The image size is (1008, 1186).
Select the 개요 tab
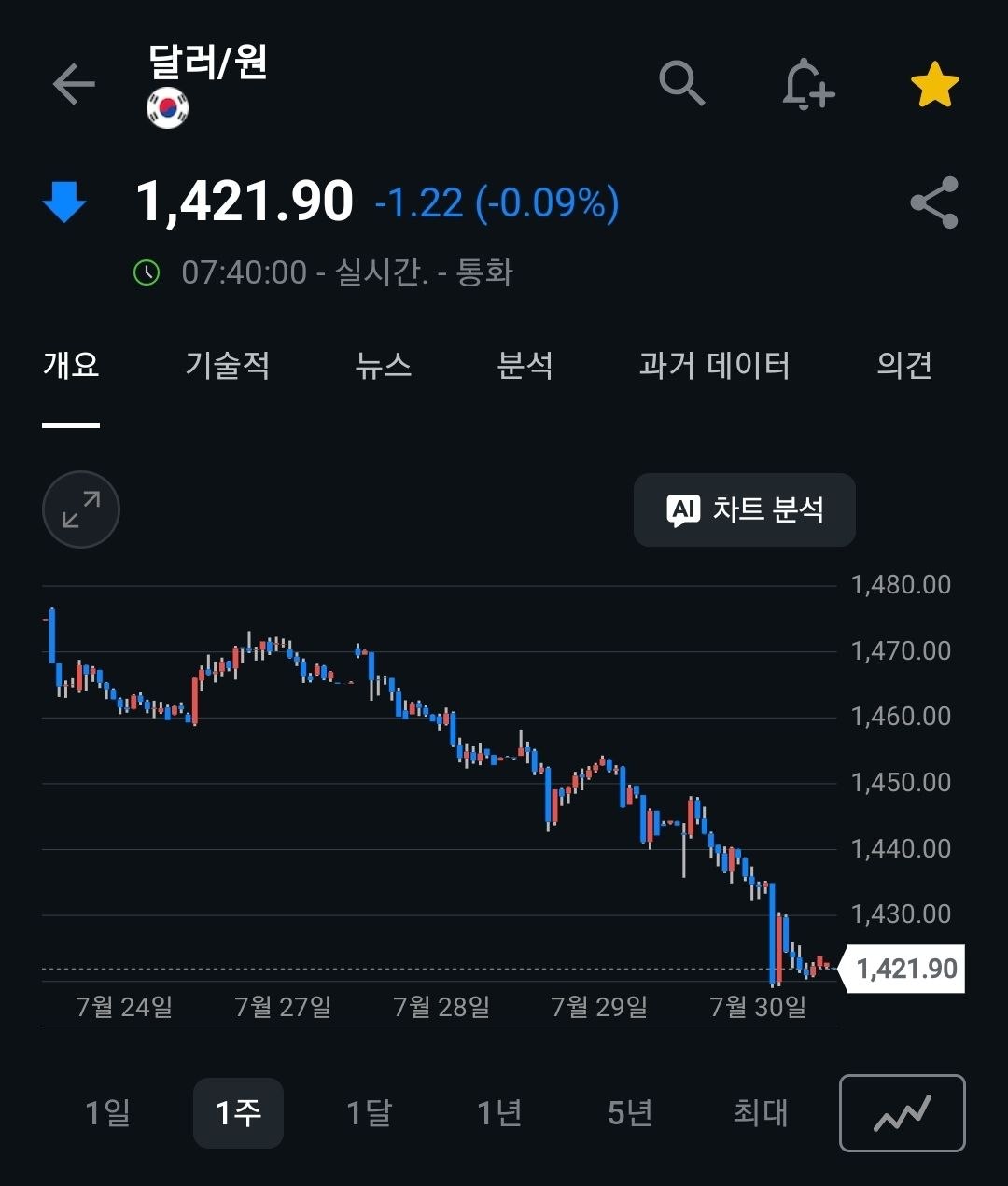71,365
